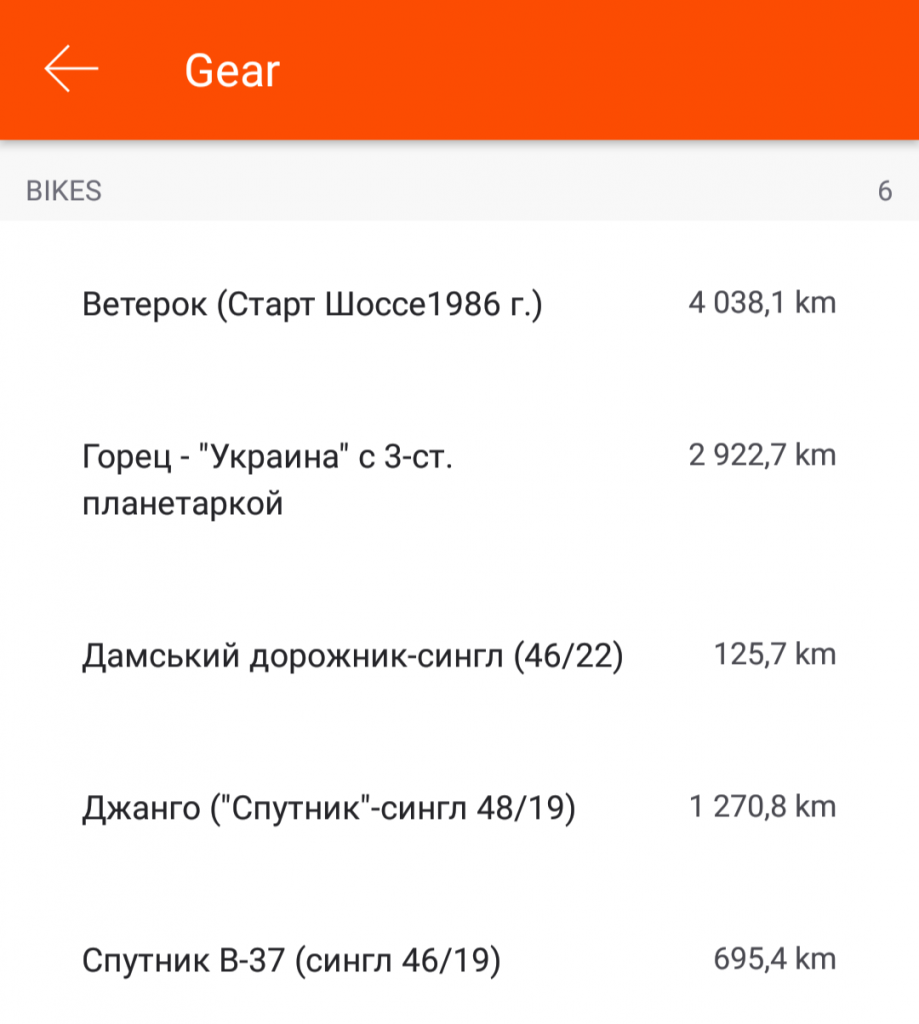This screenshot has width=919, height=1024.
Task: Select Дамський дорожник-сингл (46/22) bike
Action: pos(352,656)
